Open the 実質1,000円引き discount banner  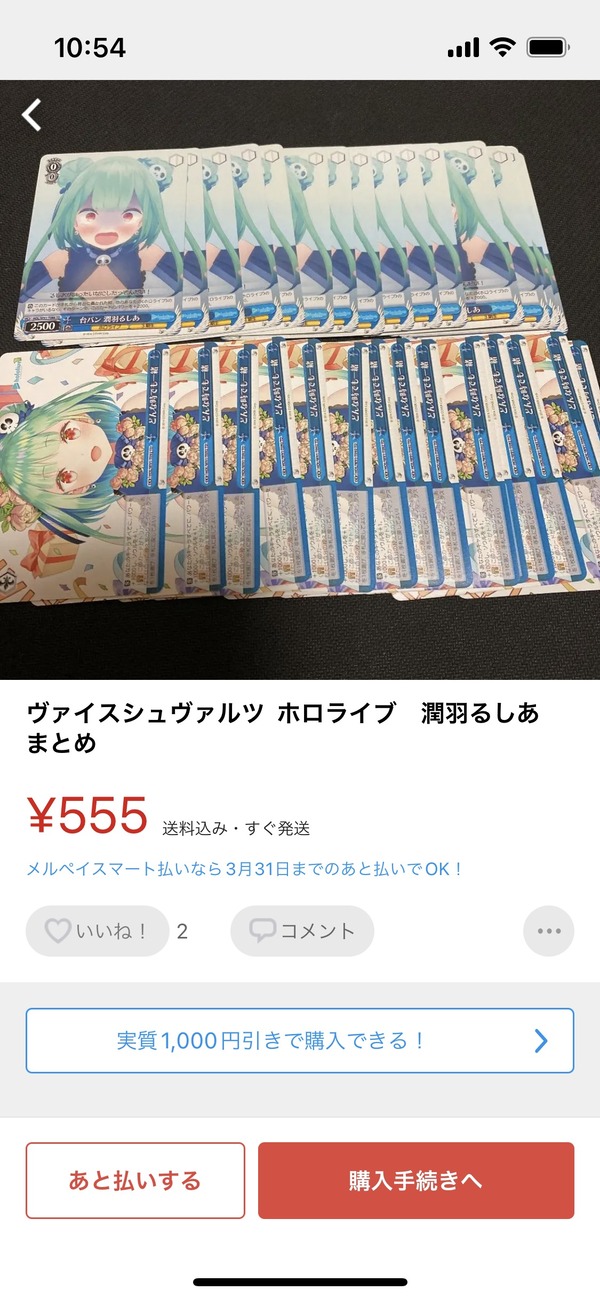300,1041
